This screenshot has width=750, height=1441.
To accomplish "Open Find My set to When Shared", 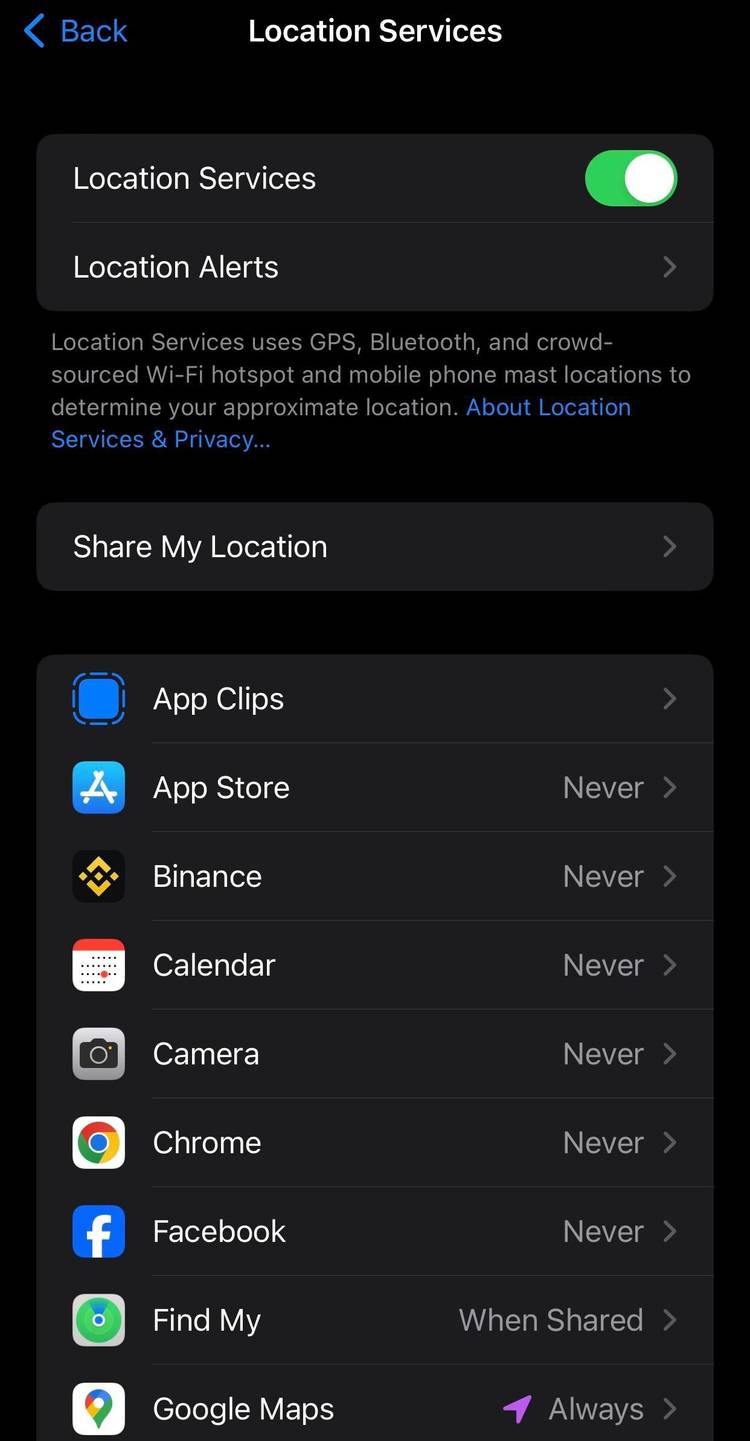I will click(375, 1320).
